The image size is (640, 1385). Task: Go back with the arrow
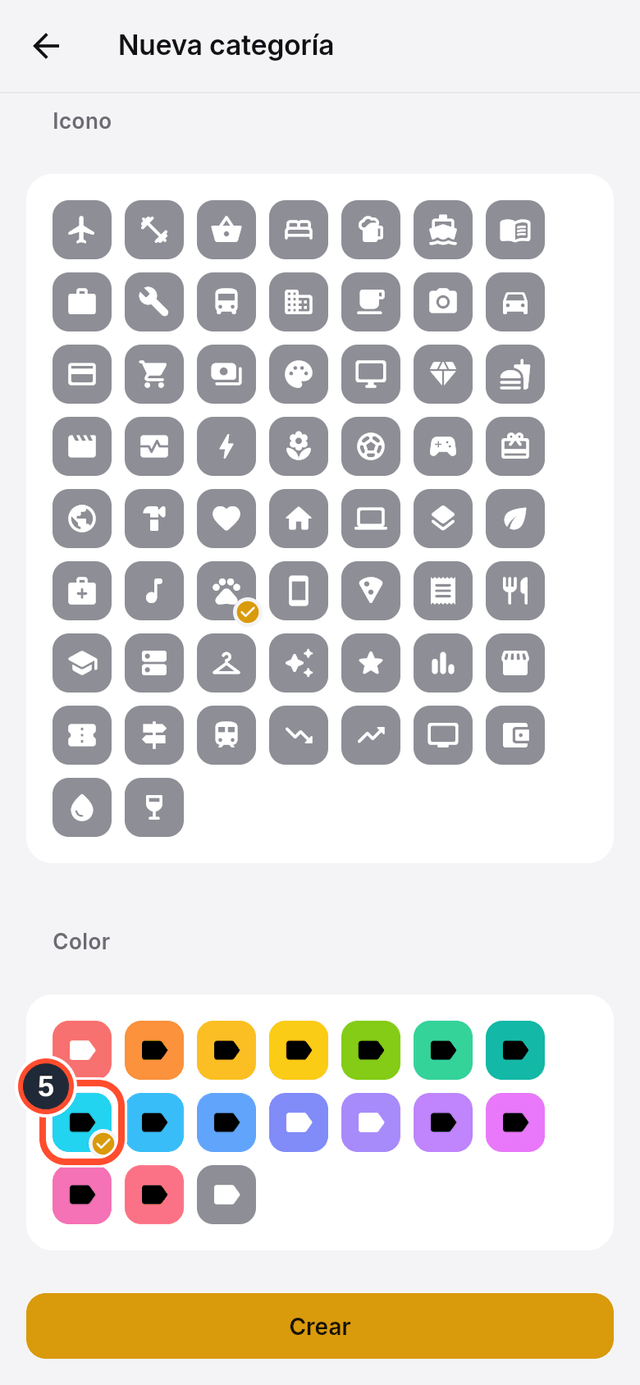(46, 45)
